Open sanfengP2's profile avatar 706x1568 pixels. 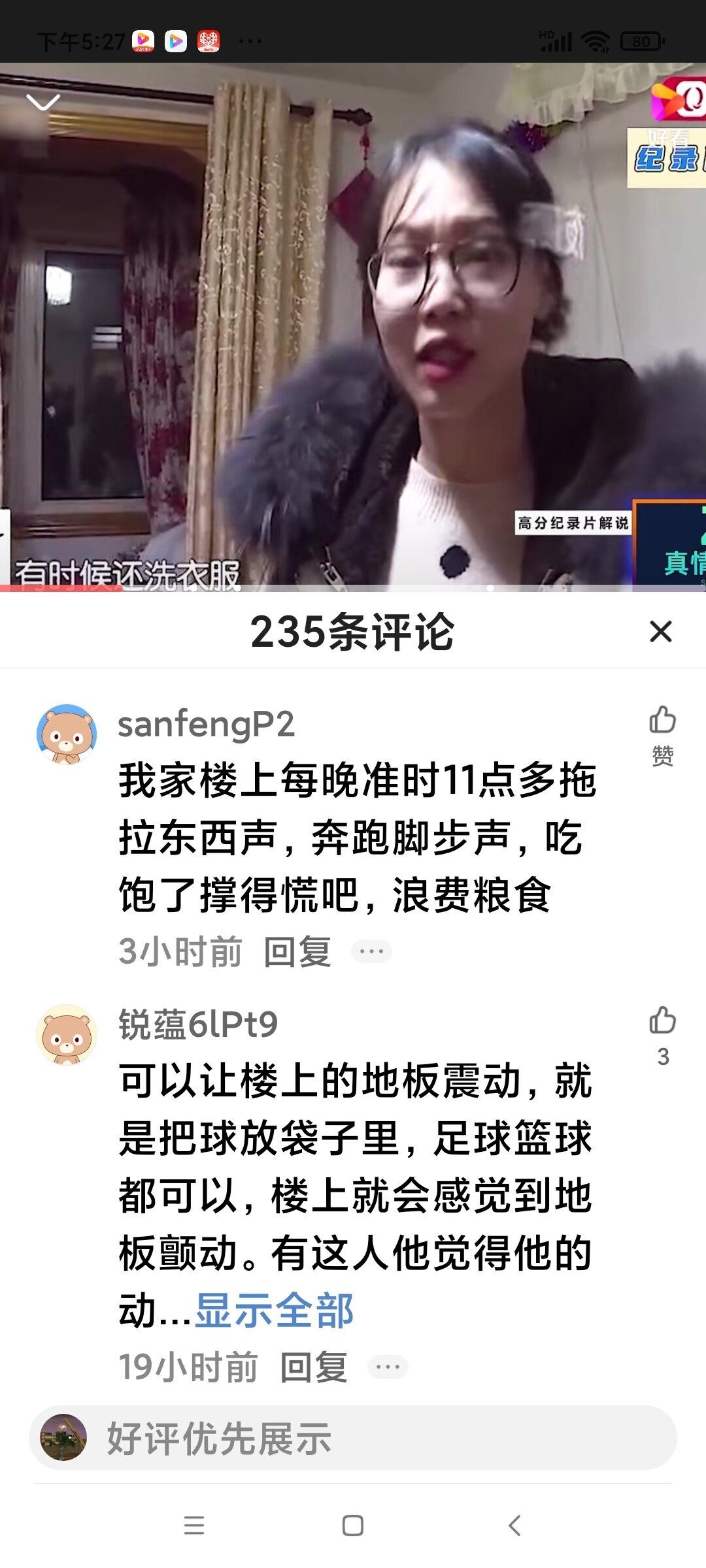pyautogui.click(x=67, y=734)
